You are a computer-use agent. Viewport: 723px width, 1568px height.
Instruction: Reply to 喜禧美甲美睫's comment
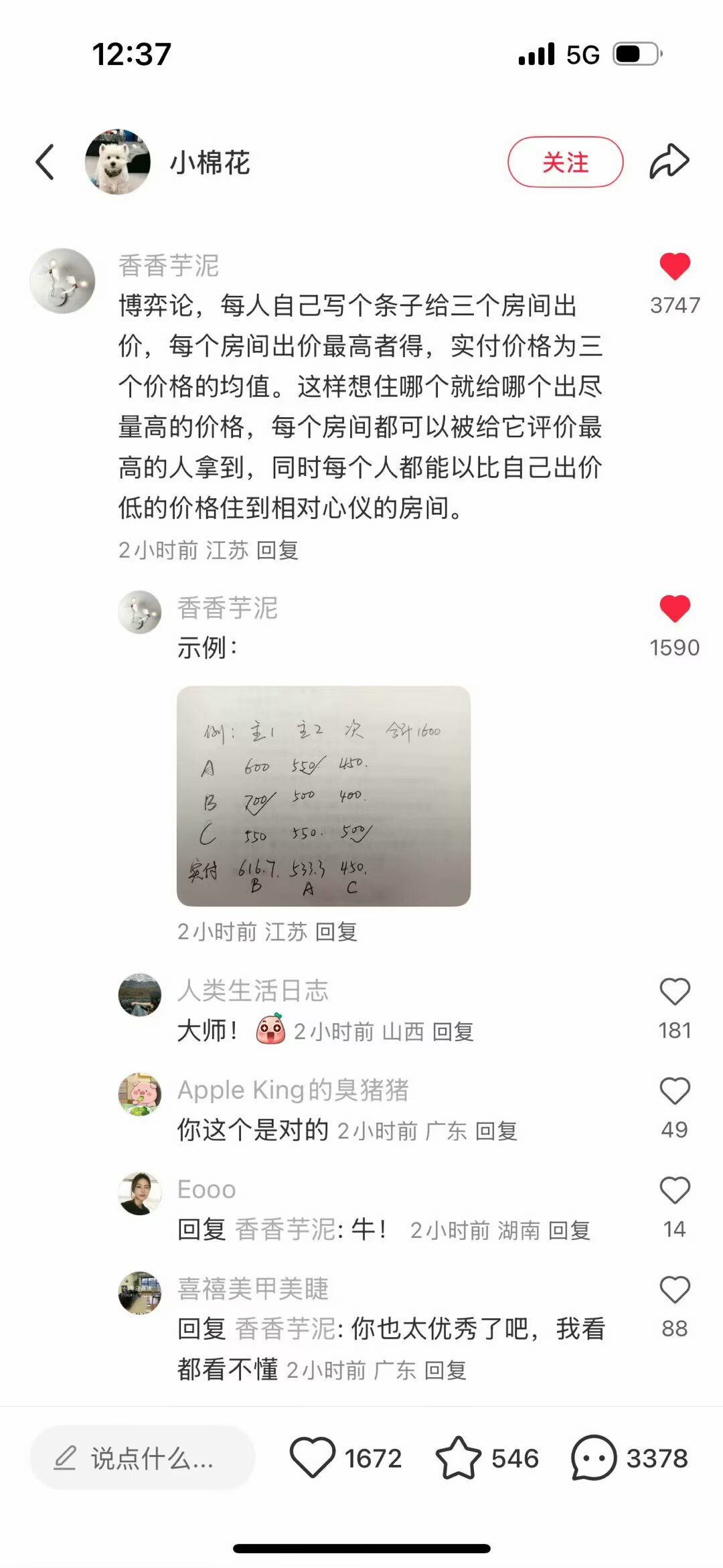pyautogui.click(x=445, y=1370)
